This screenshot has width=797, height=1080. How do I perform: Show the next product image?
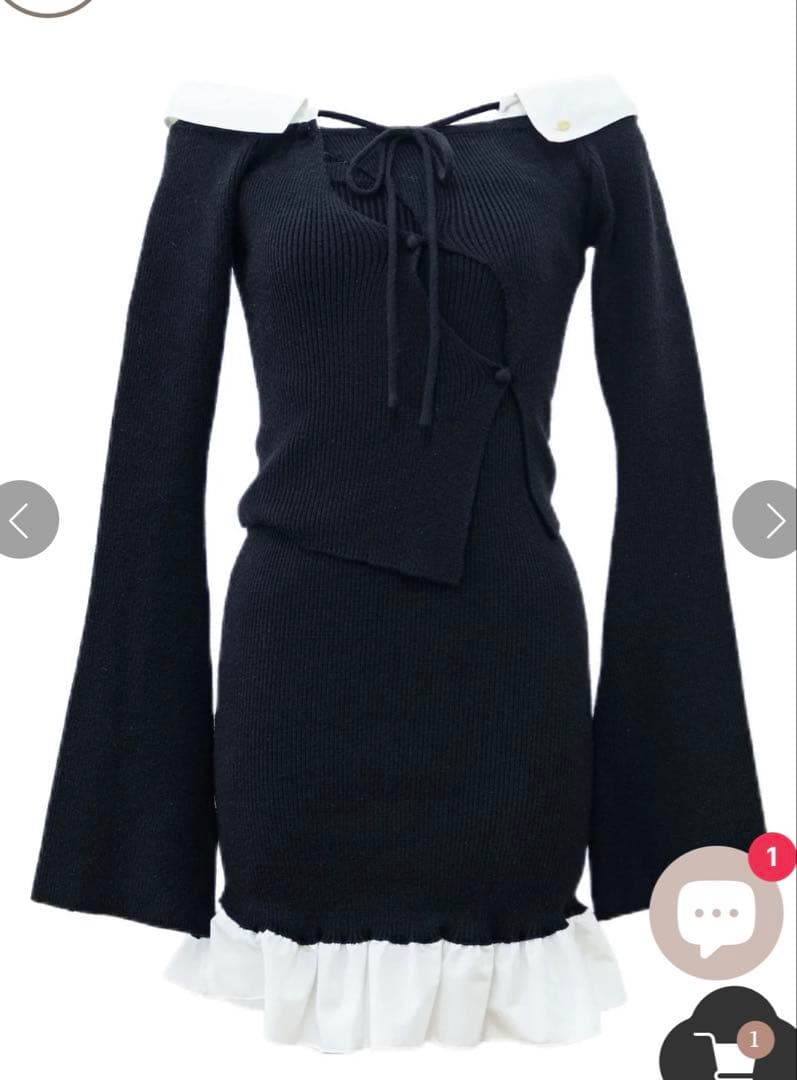(x=770, y=519)
